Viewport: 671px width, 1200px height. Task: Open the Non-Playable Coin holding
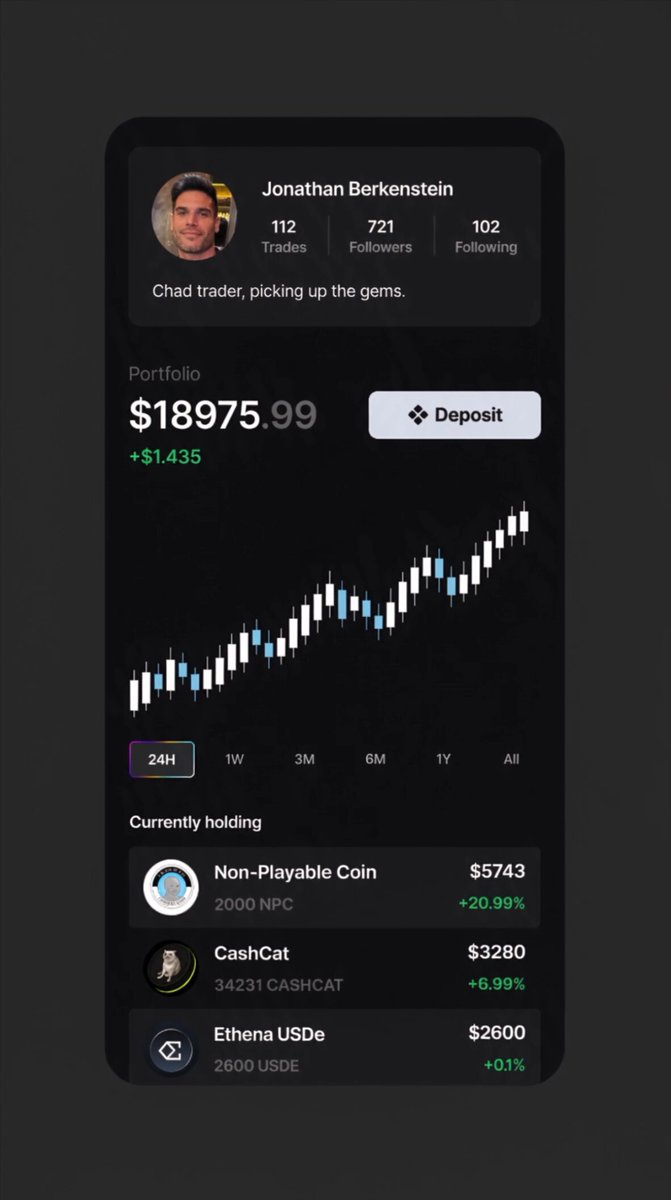(x=335, y=887)
